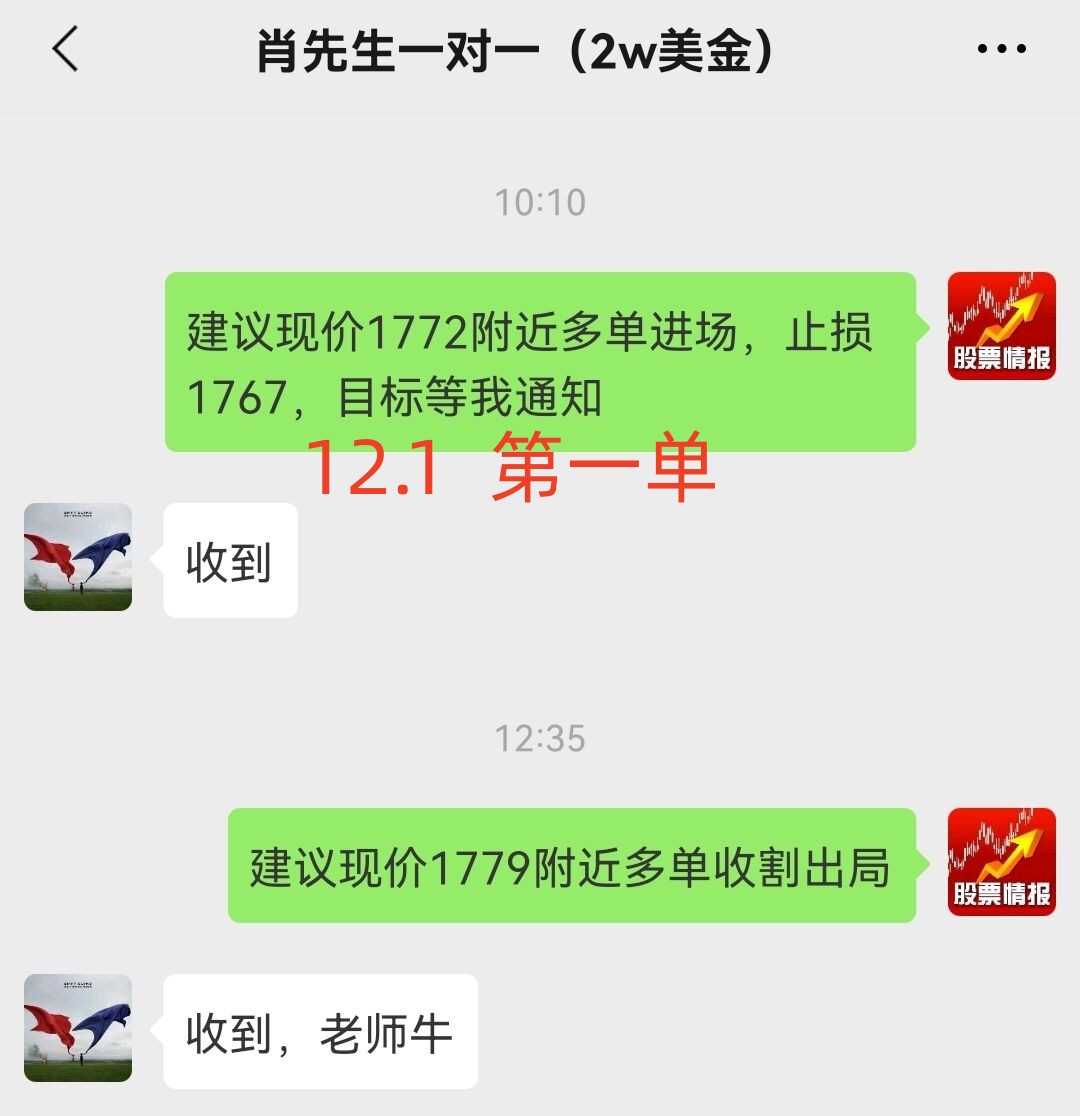The width and height of the screenshot is (1080, 1116).
Task: Open avatar beside the 1772 entry message
Action: [1001, 326]
